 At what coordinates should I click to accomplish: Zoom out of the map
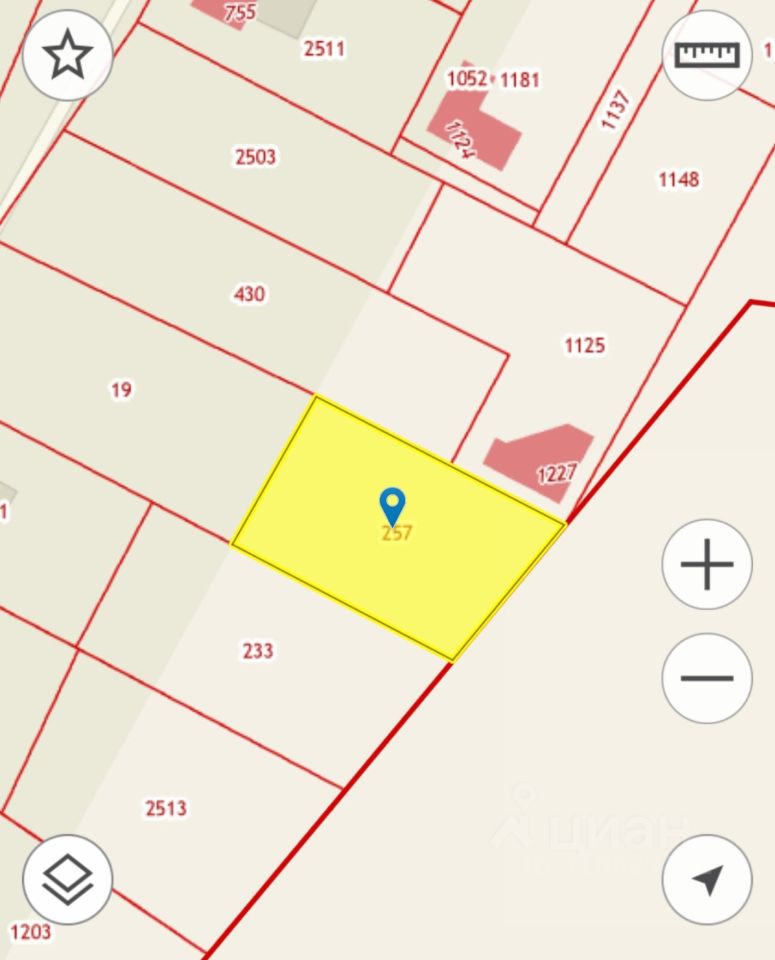point(707,678)
